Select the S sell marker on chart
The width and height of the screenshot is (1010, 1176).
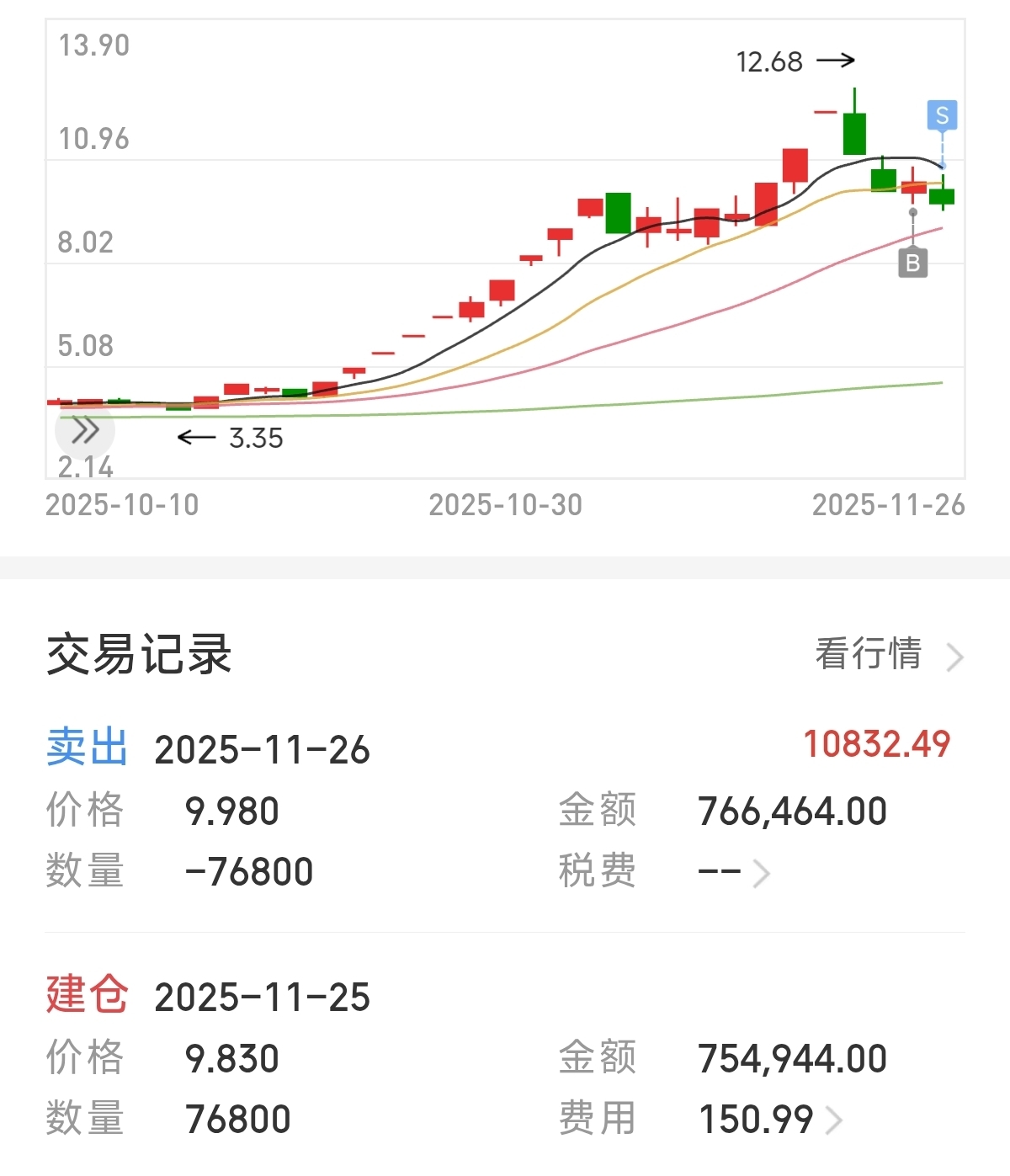point(942,115)
